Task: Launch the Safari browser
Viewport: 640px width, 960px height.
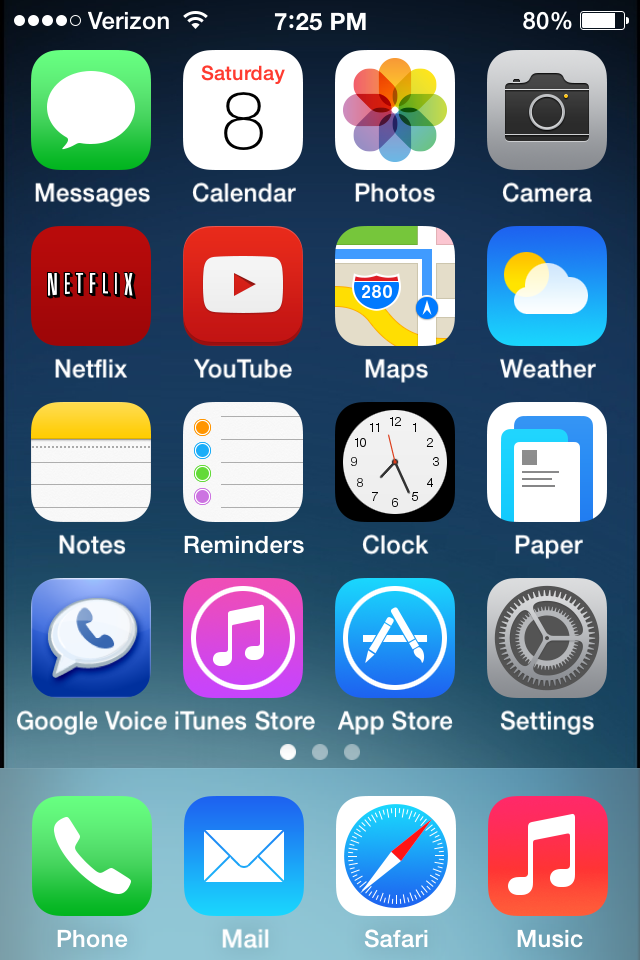Action: [395, 856]
